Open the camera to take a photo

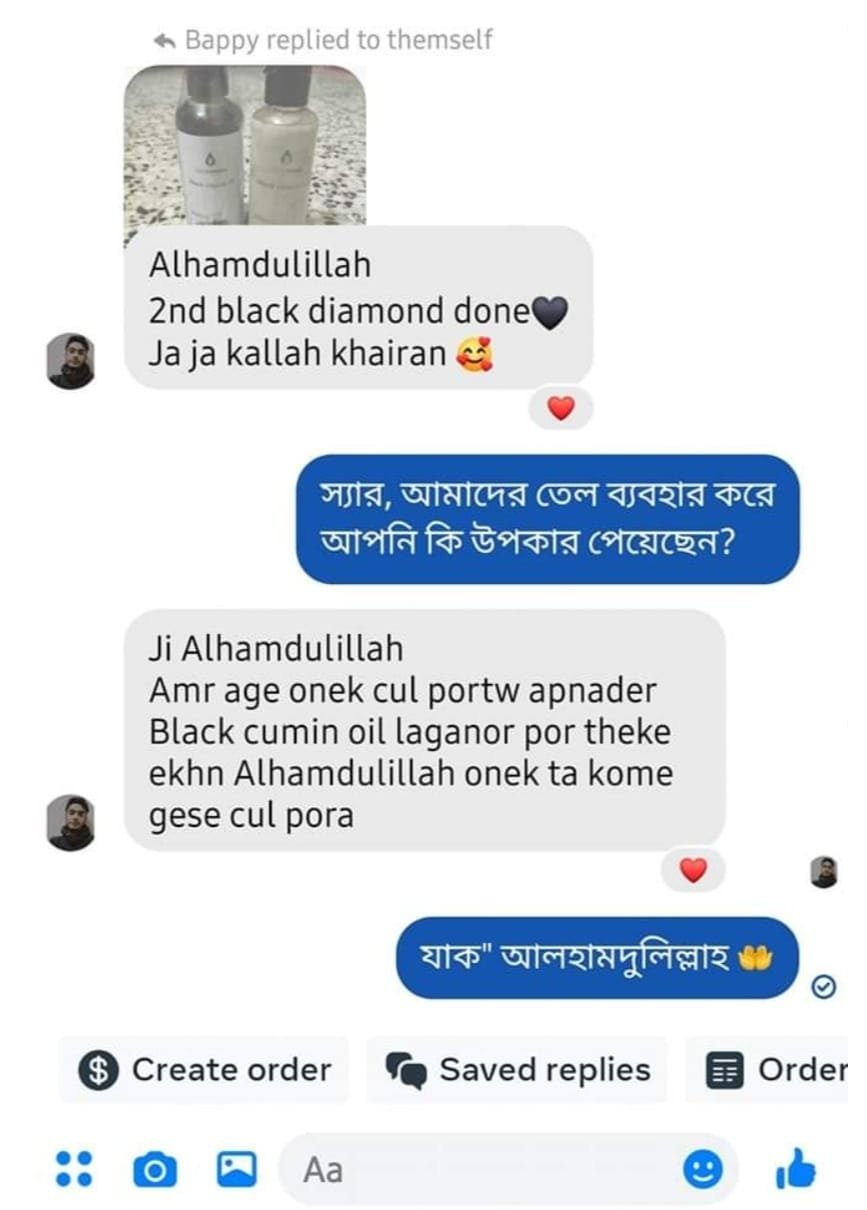point(154,1168)
